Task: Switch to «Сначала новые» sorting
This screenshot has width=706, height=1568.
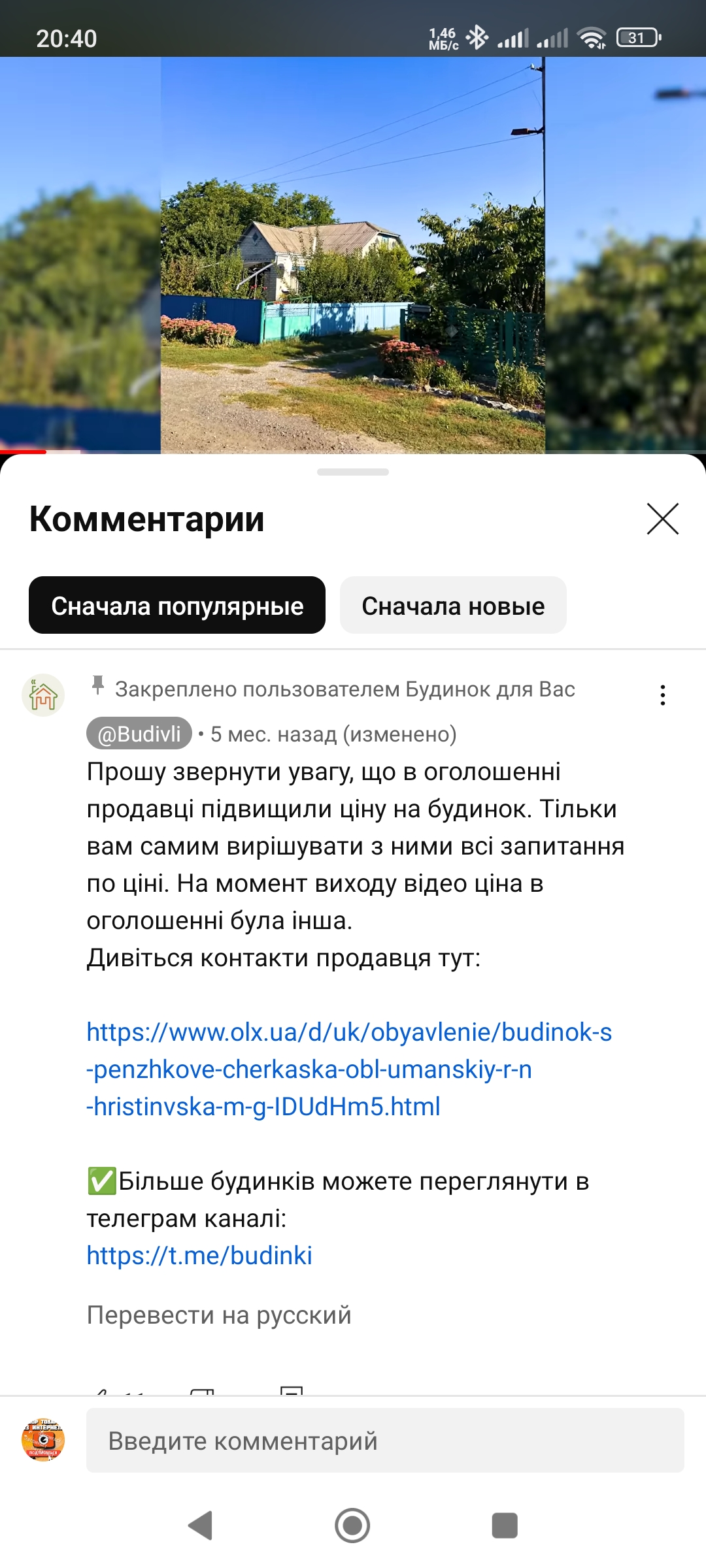Action: tap(453, 606)
